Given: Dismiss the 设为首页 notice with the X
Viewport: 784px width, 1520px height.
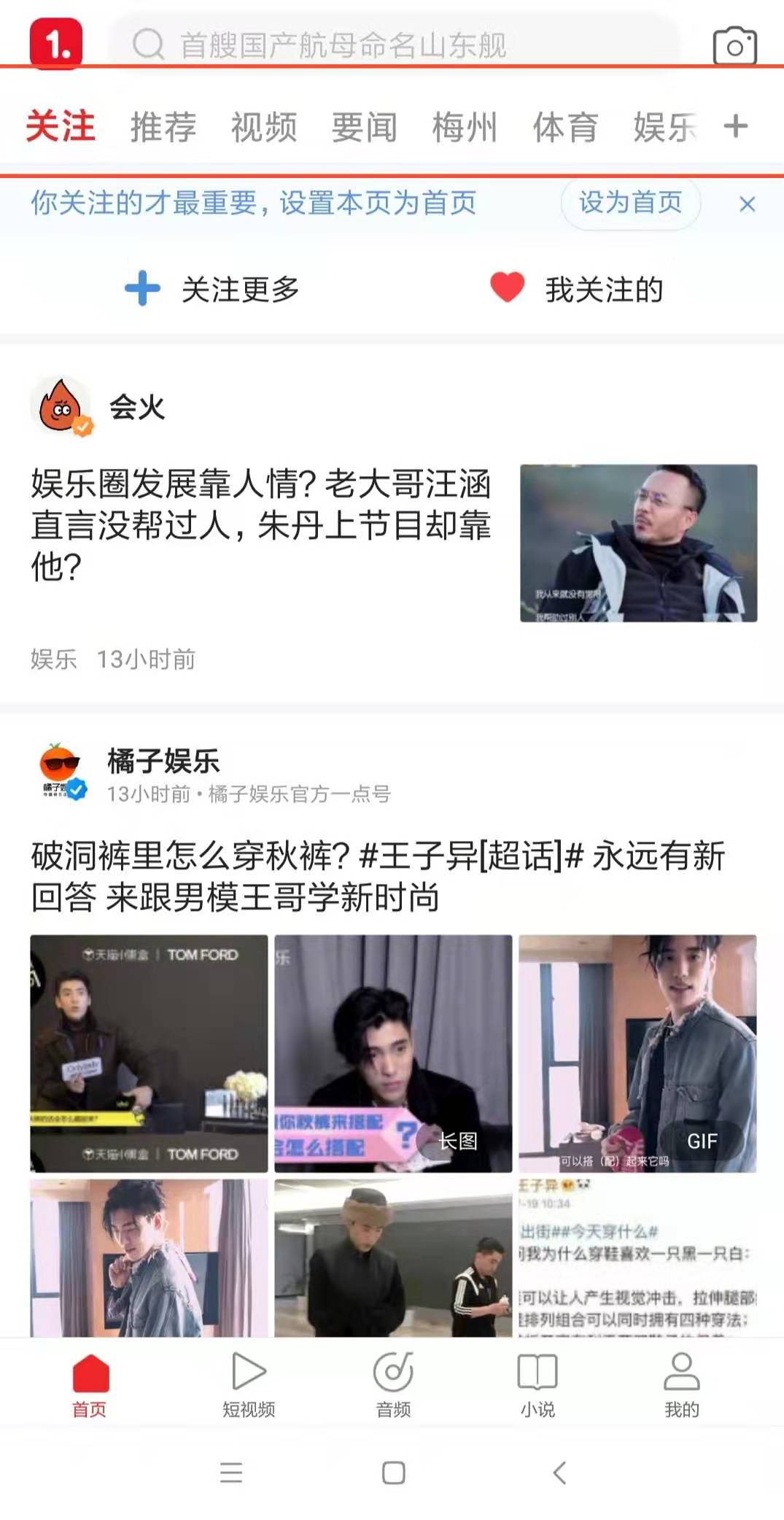Looking at the screenshot, I should point(748,204).
